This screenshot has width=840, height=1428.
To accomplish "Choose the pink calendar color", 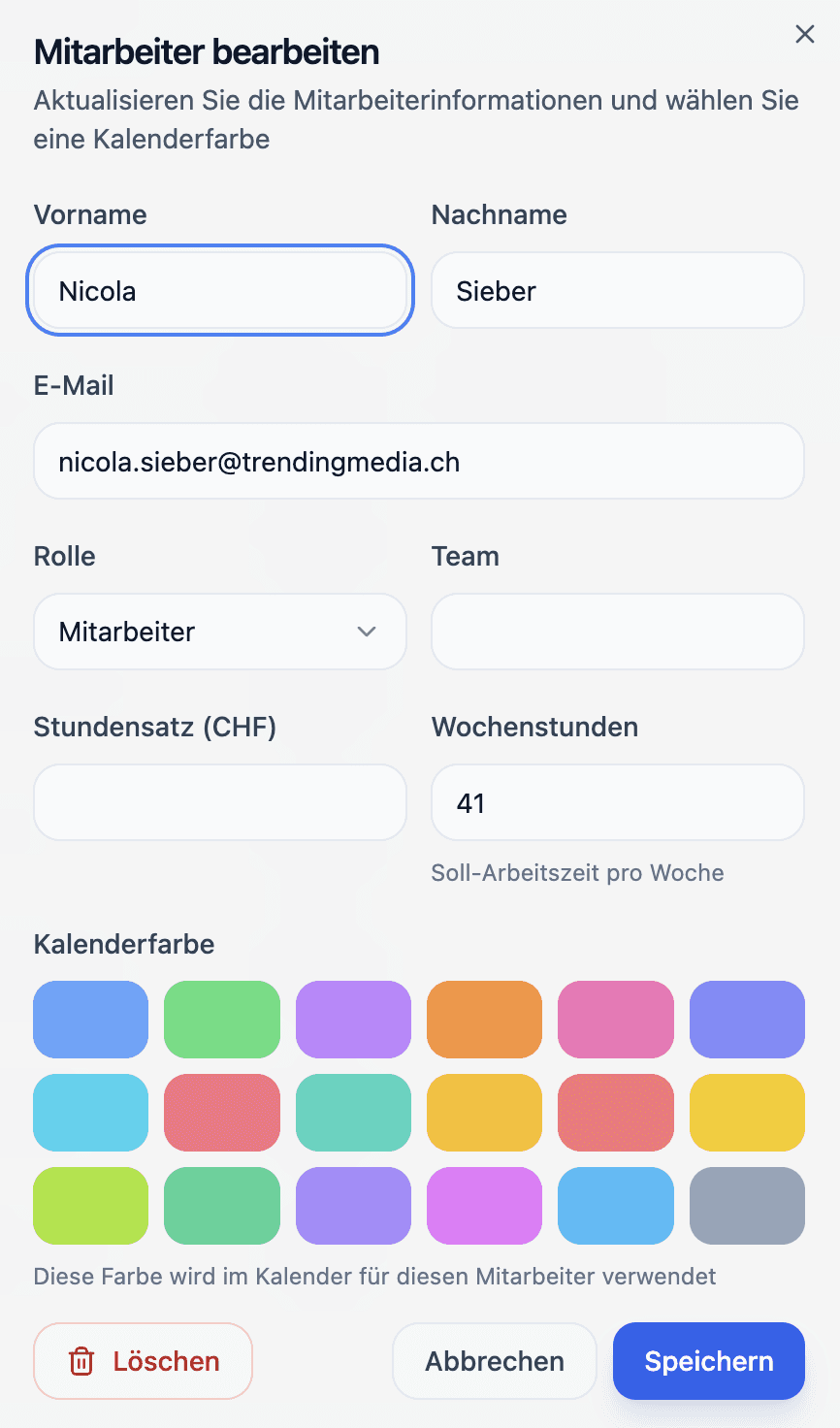I will pos(616,1020).
